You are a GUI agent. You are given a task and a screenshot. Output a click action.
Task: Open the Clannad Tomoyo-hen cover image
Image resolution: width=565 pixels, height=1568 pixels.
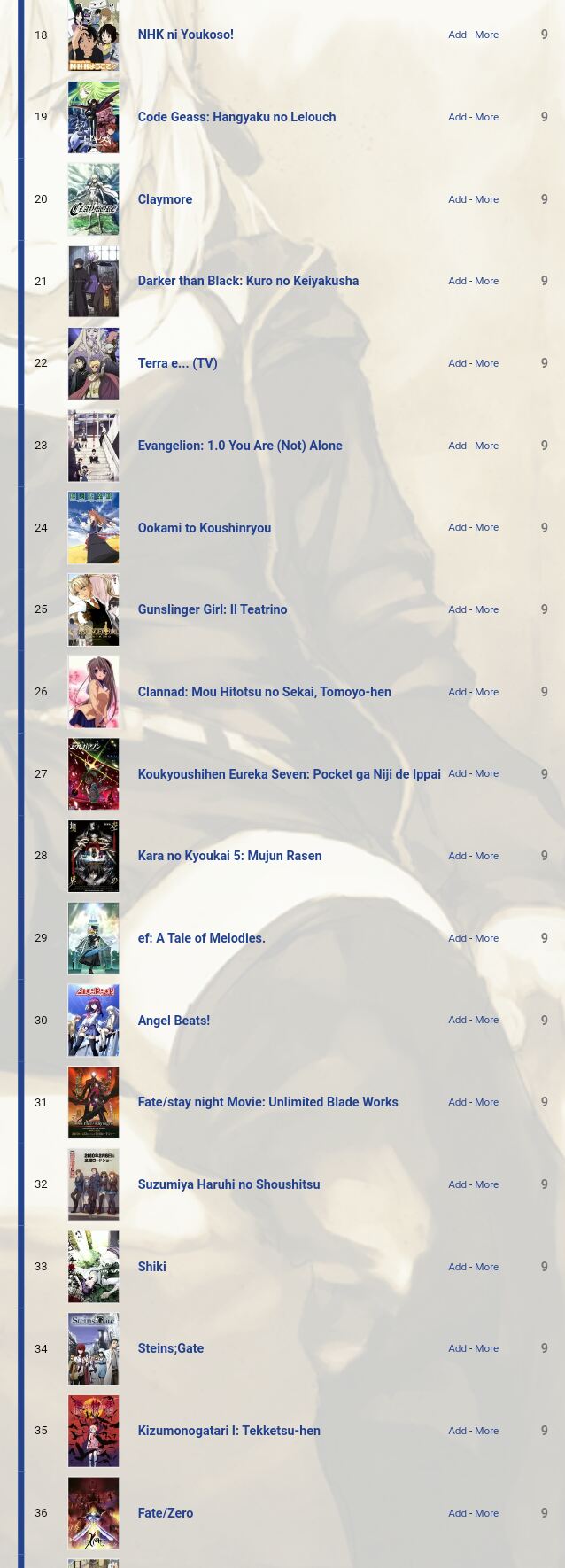pos(93,692)
